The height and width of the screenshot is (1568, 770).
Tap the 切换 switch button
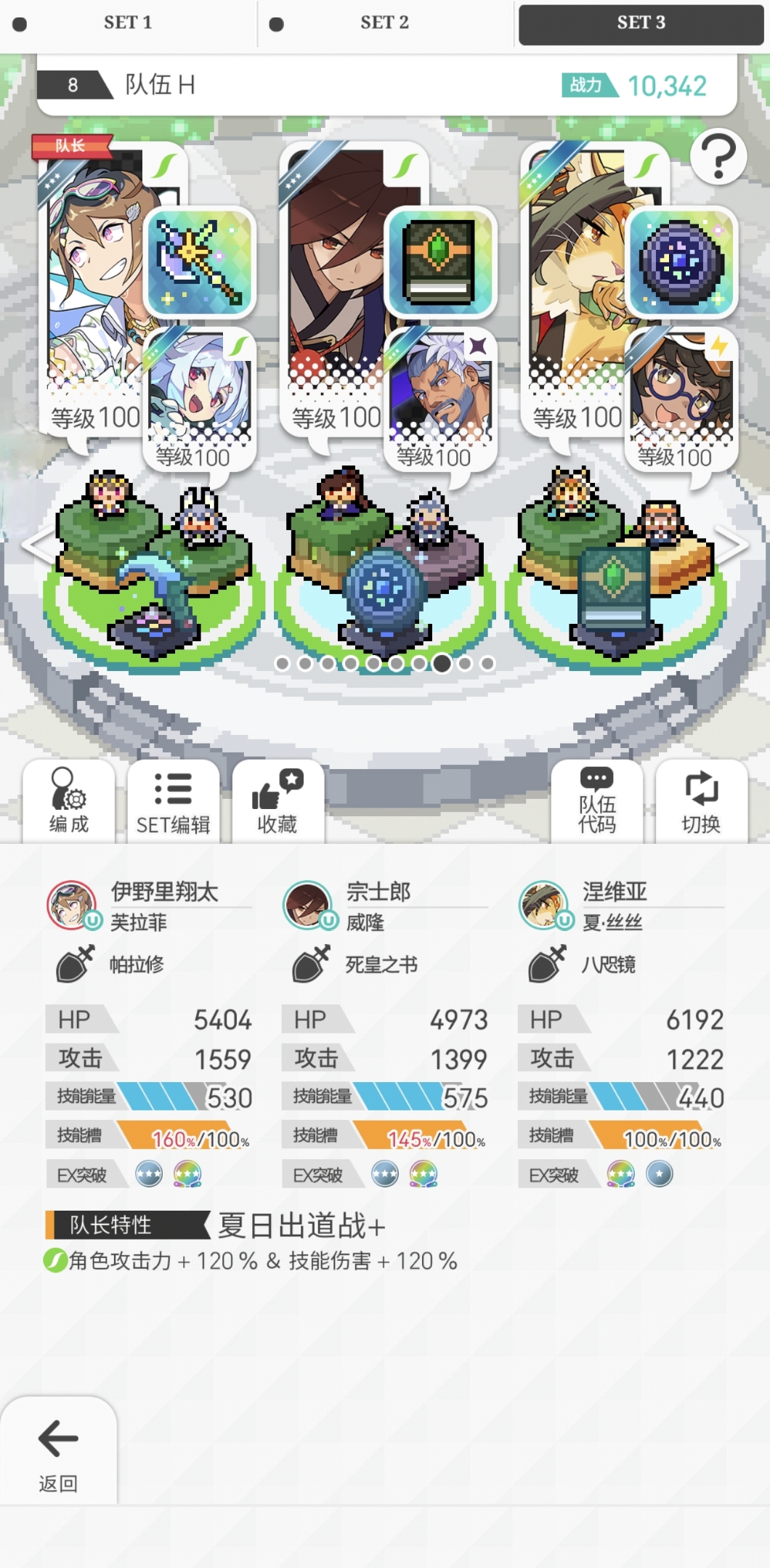click(701, 802)
